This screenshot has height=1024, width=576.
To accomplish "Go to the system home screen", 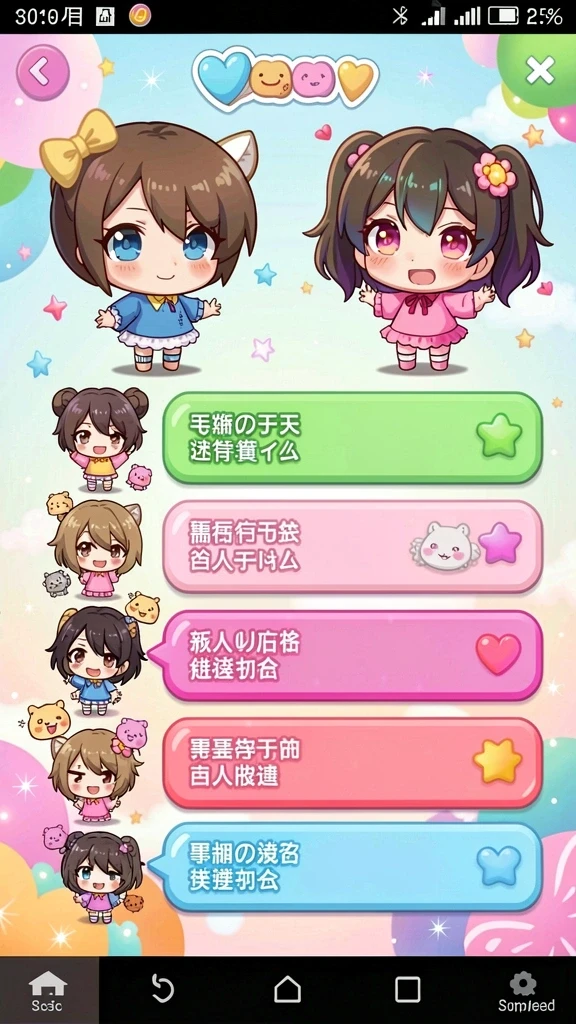I will 287,989.
